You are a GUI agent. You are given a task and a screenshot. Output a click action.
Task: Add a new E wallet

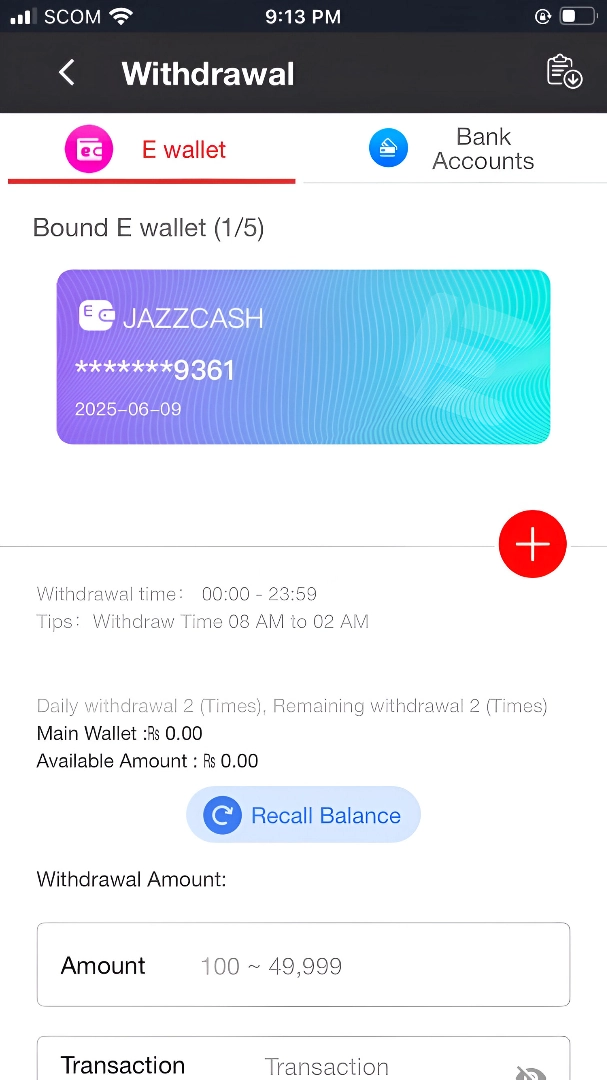(x=532, y=544)
